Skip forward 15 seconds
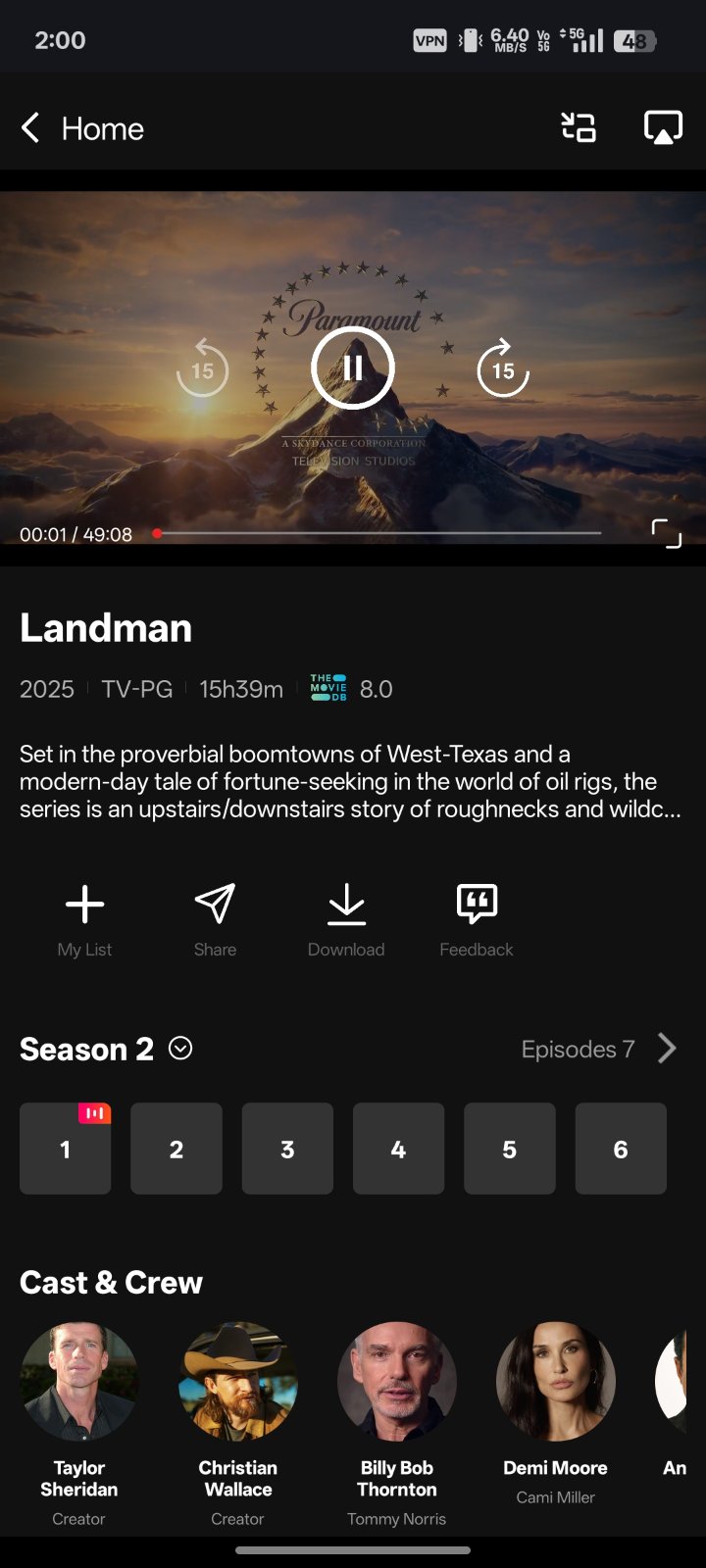The width and height of the screenshot is (706, 1568). (503, 369)
